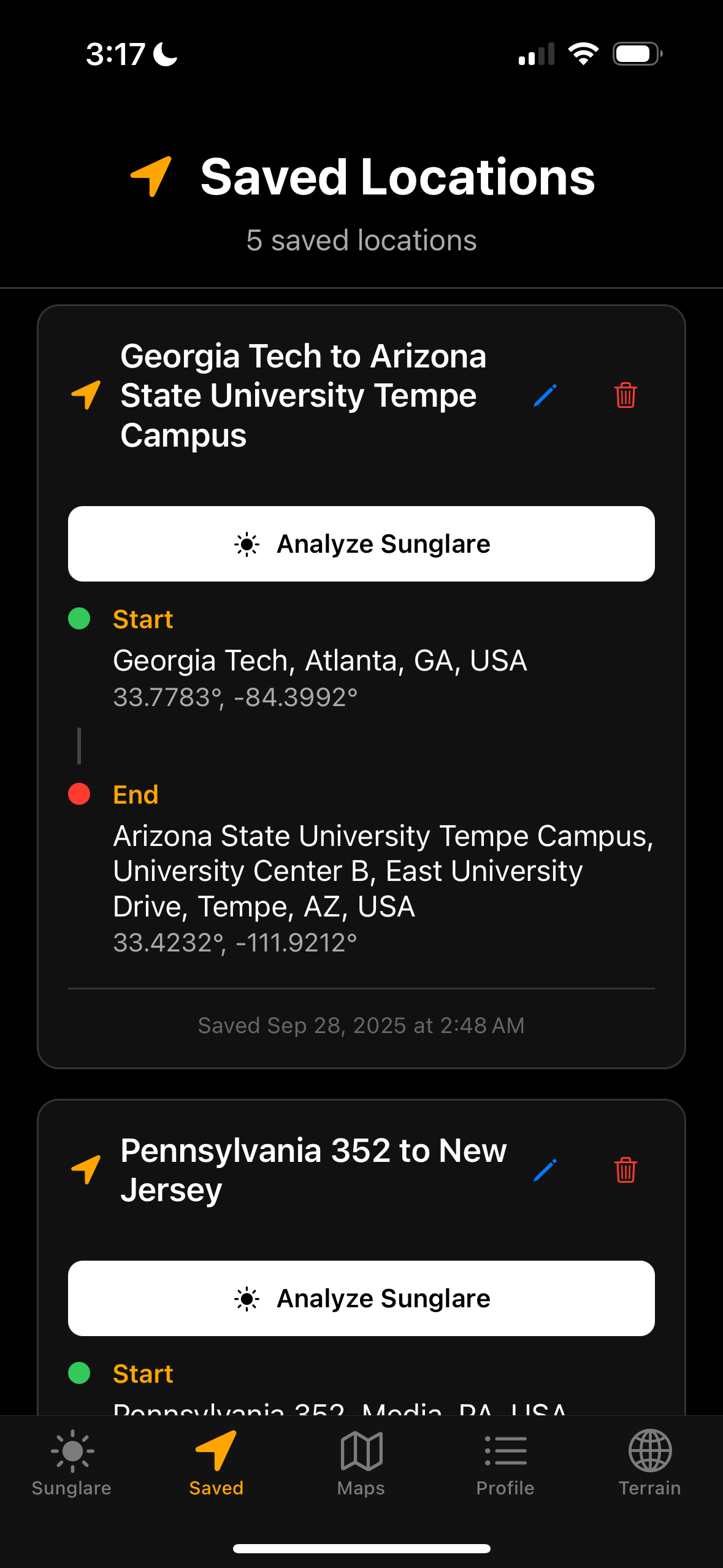Switch to the Terrain tab
The width and height of the screenshot is (723, 1568).
click(x=649, y=1463)
